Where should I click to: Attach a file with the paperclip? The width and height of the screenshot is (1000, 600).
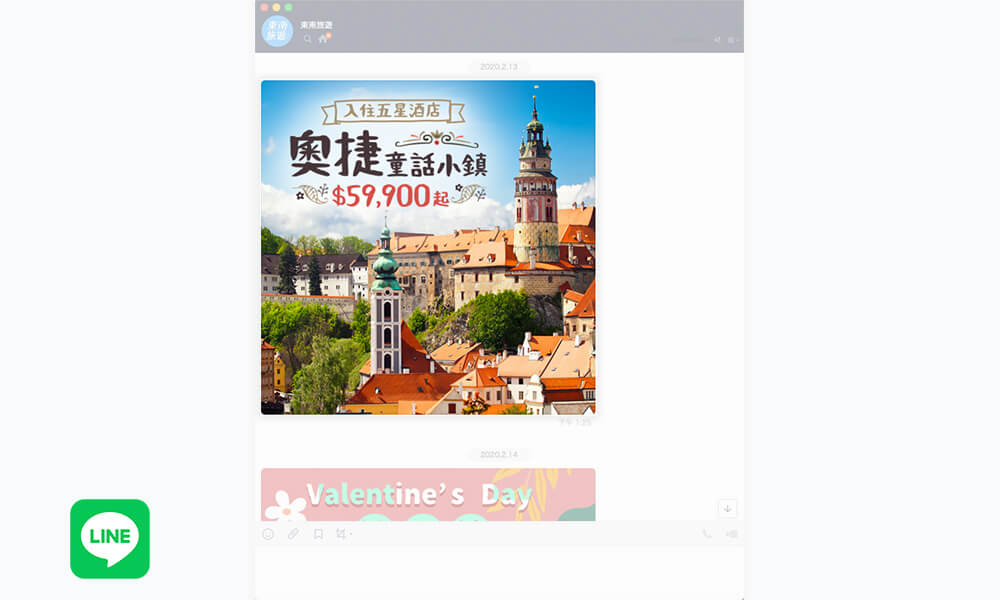[293, 534]
